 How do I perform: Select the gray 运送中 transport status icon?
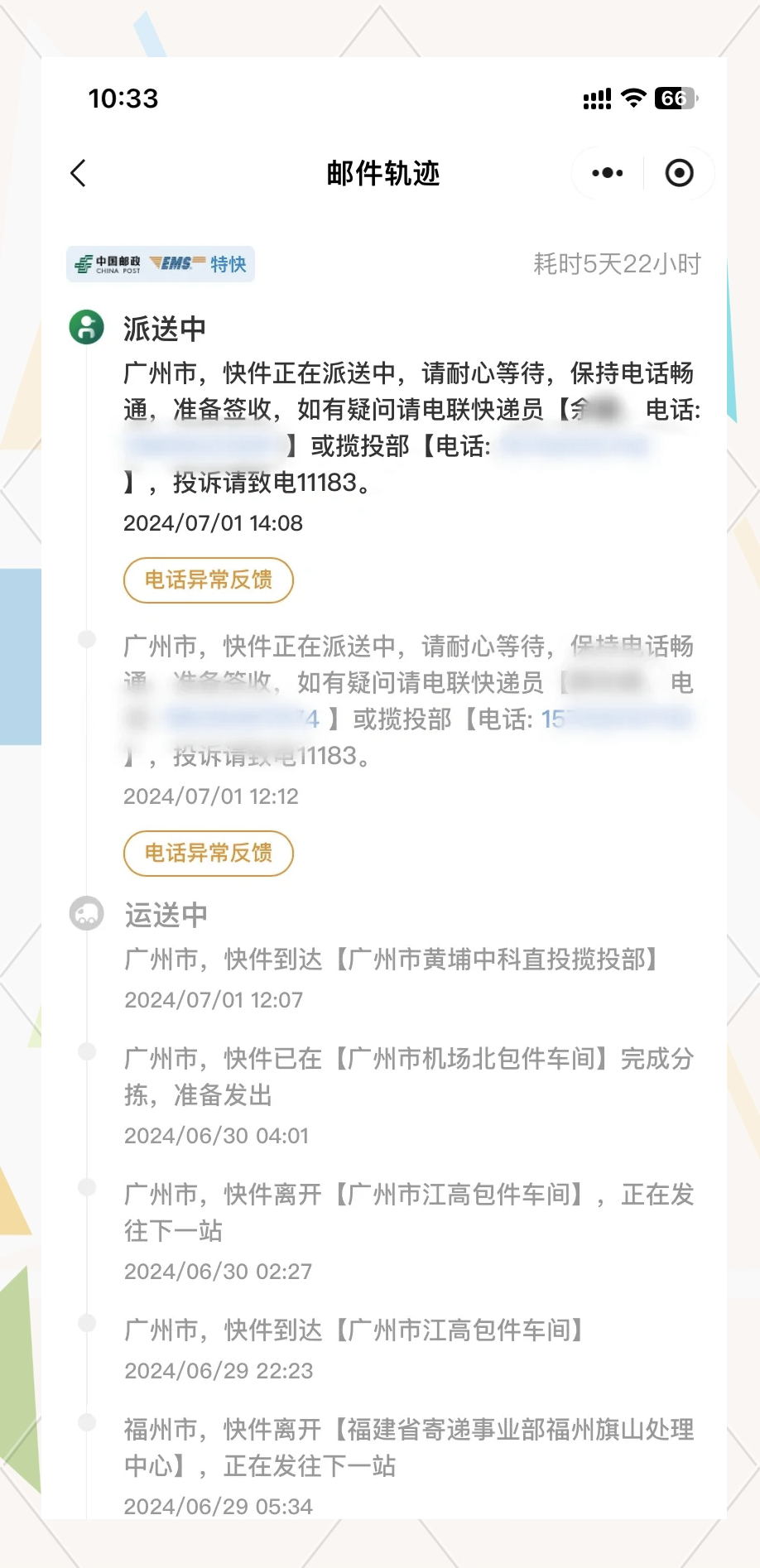pos(86,915)
